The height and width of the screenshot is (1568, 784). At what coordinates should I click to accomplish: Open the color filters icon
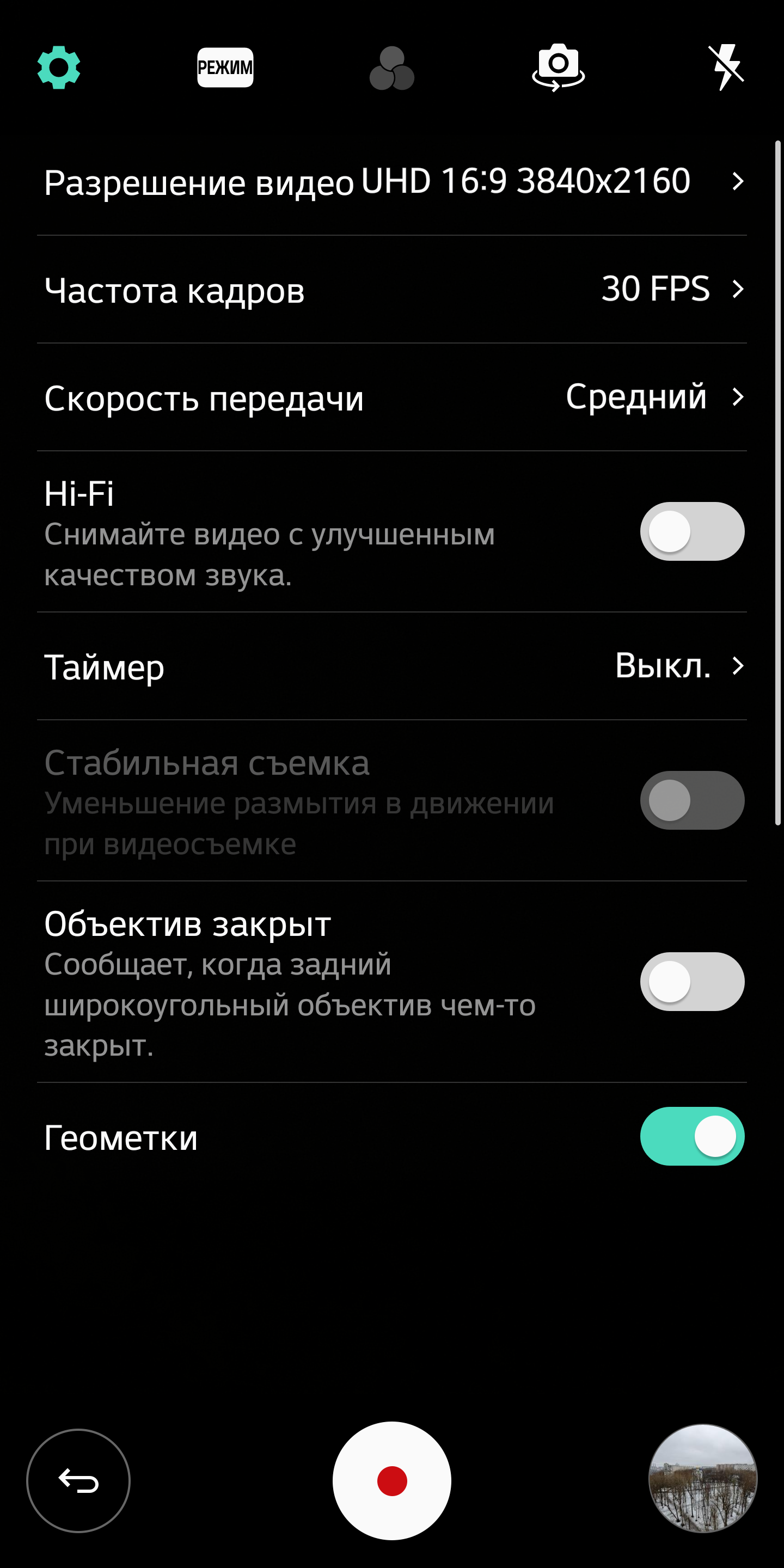(392, 68)
